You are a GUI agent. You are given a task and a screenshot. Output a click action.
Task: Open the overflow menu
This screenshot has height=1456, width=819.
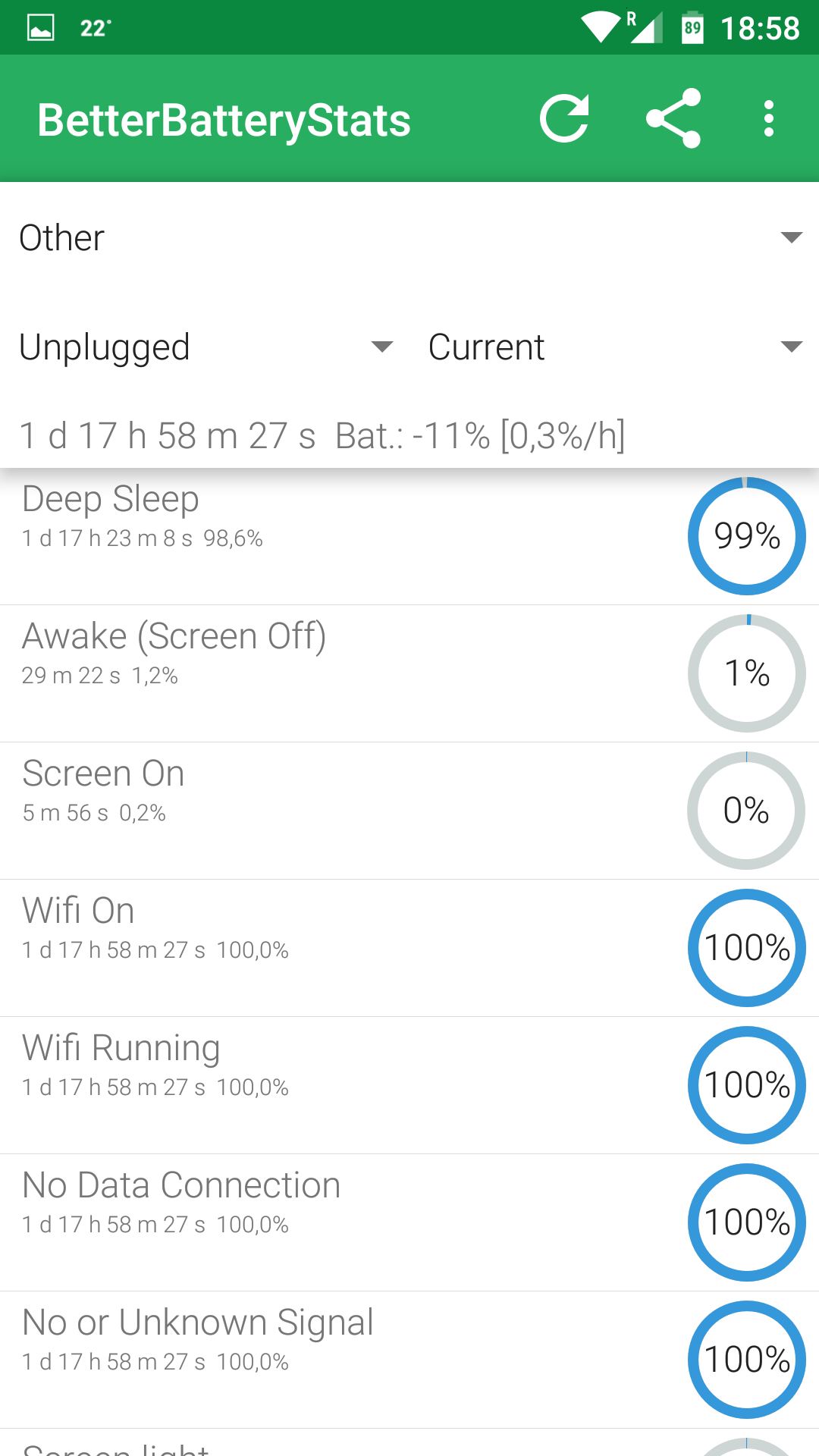click(769, 119)
